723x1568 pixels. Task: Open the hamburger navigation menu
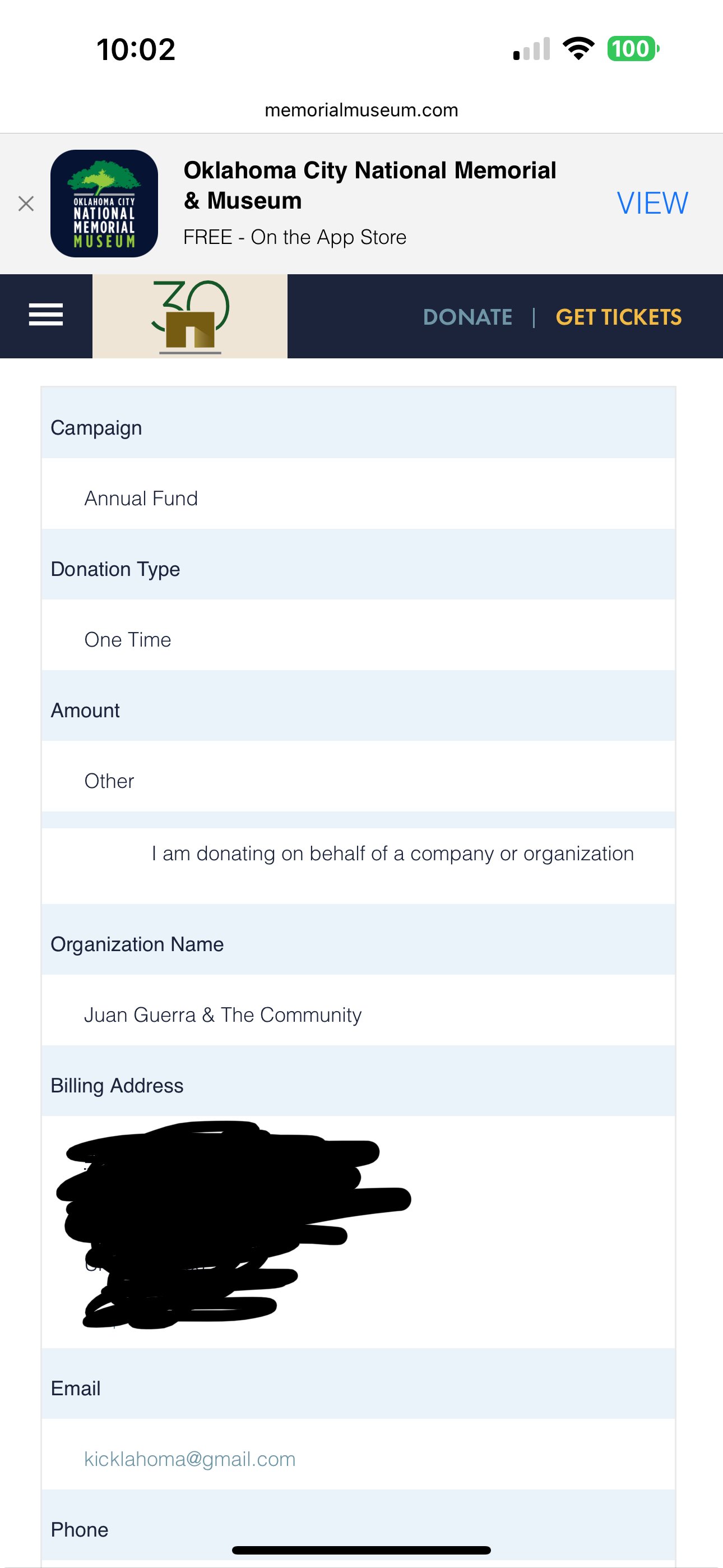45,315
